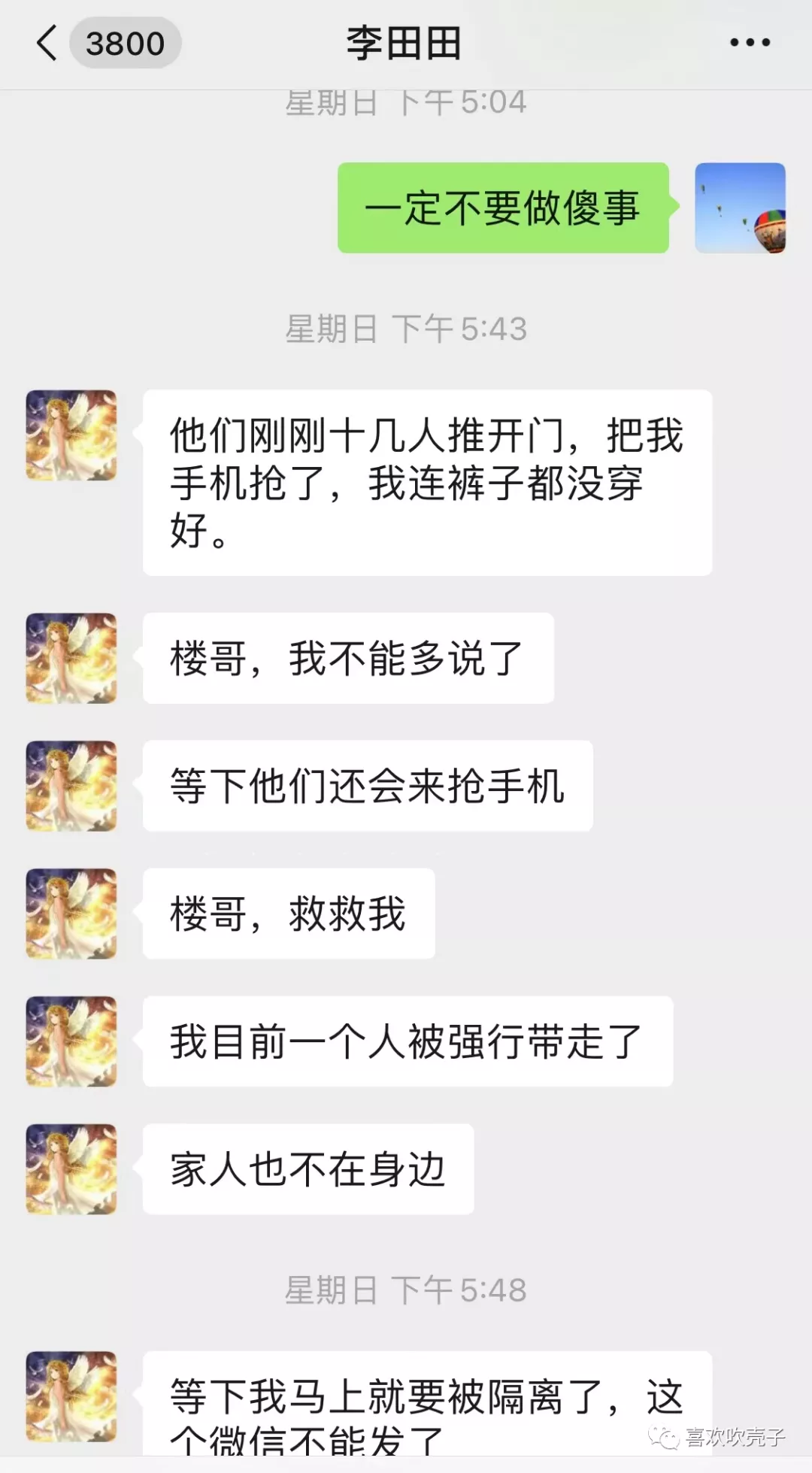
Task: Open 李田田's avatar beside 楼哥，救救我
Action: pos(71,914)
